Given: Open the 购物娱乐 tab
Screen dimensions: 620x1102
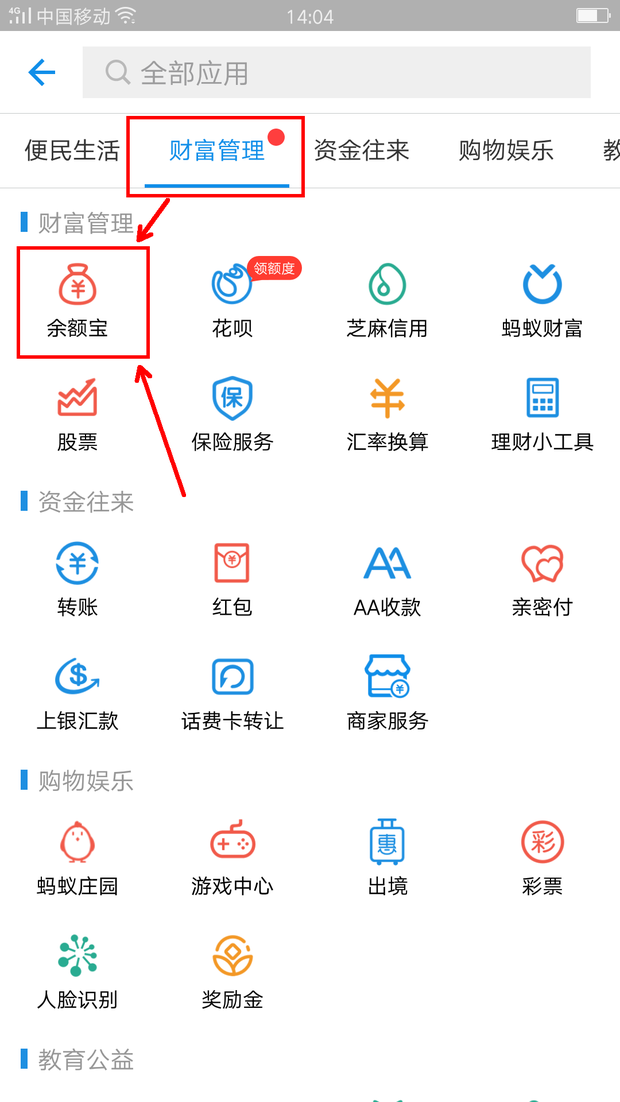Looking at the screenshot, I should (506, 151).
